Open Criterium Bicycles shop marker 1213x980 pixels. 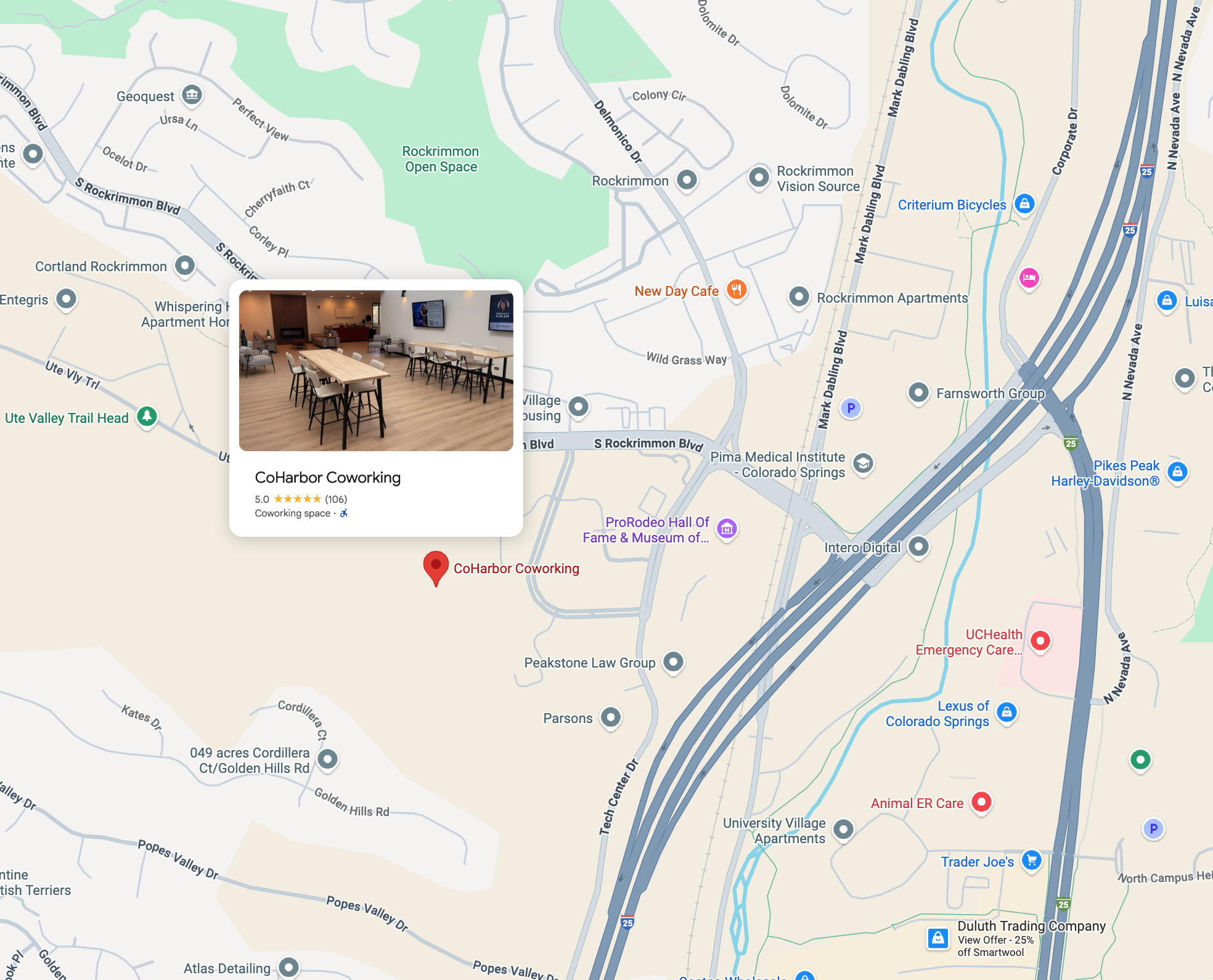[x=1024, y=203]
